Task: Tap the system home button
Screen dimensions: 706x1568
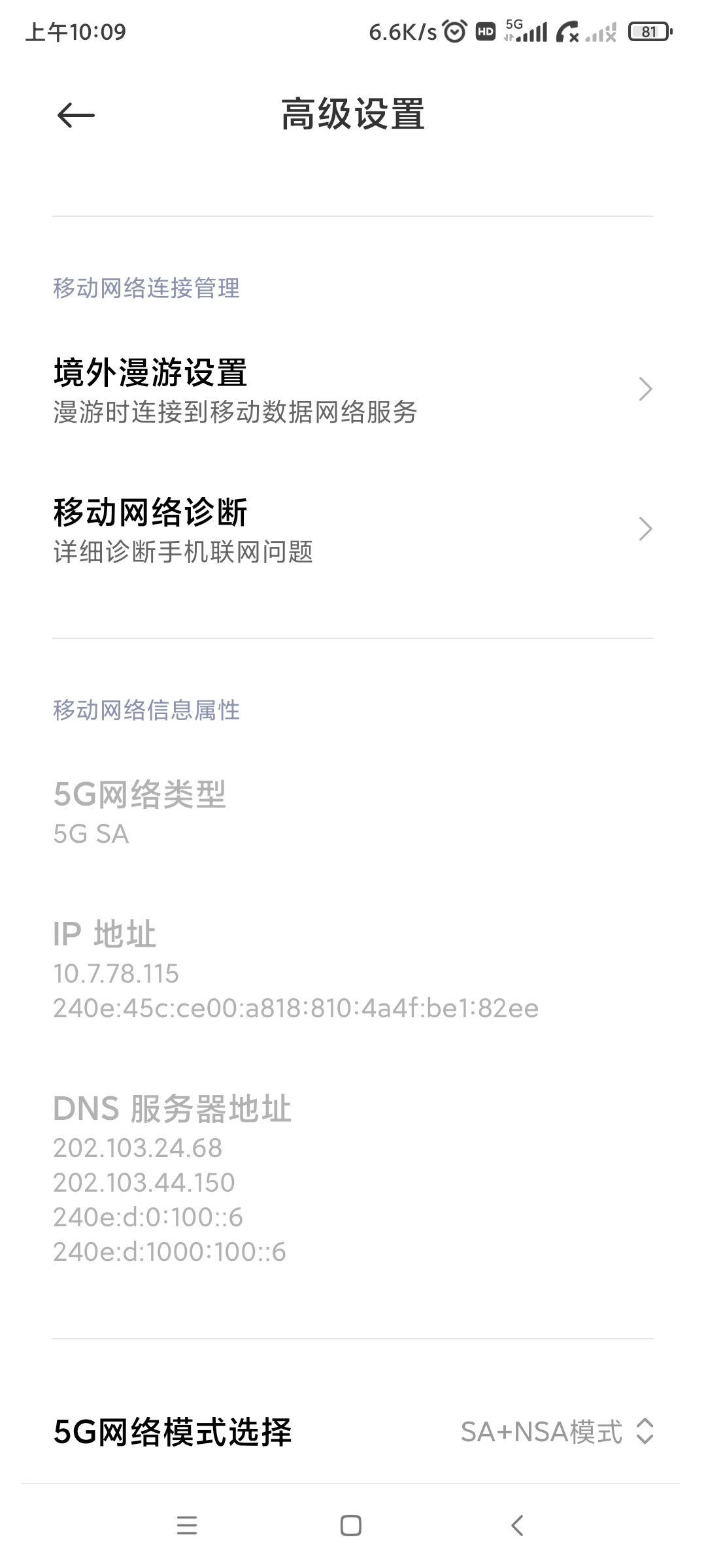Action: click(x=351, y=1526)
